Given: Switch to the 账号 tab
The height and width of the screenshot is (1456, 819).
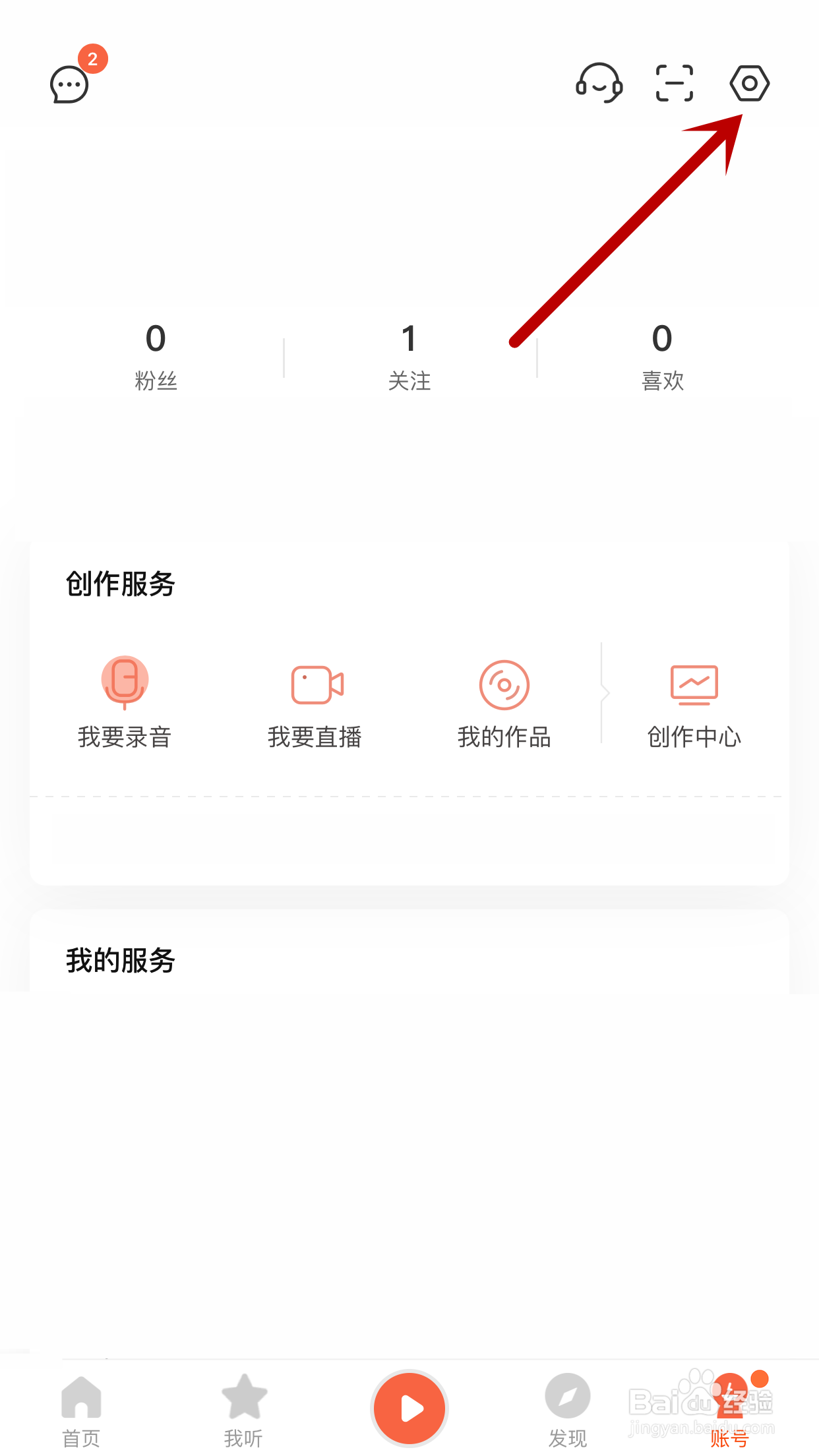Looking at the screenshot, I should pos(729,1405).
